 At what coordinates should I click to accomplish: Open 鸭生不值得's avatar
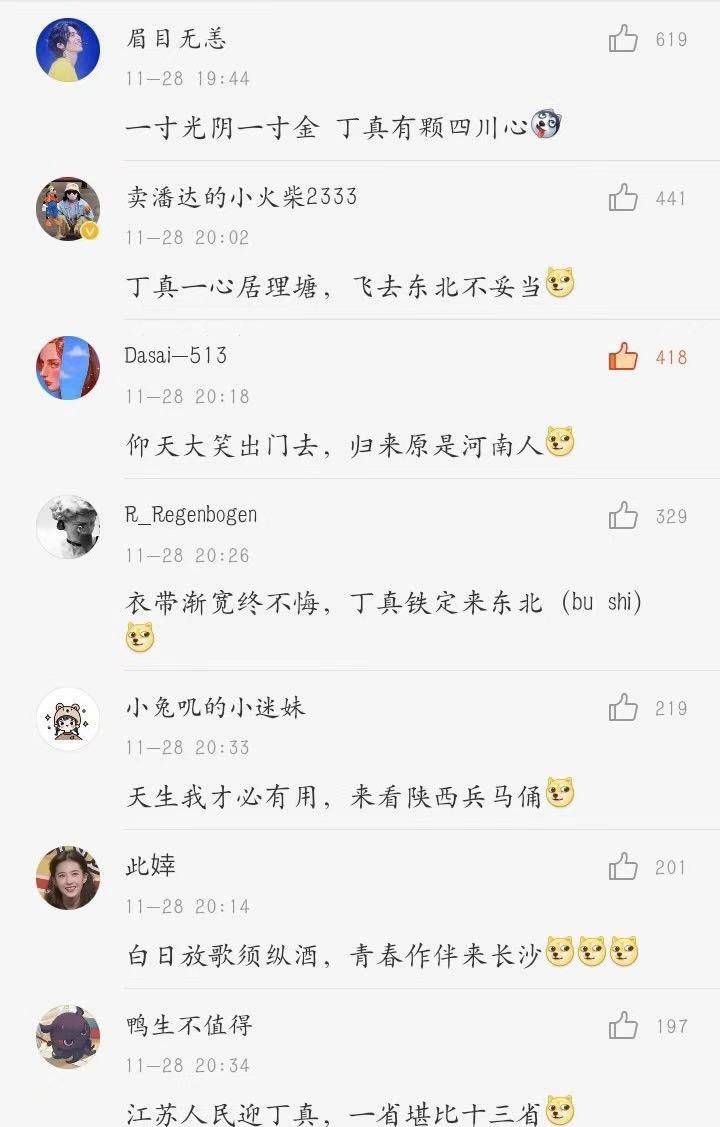pos(68,1037)
